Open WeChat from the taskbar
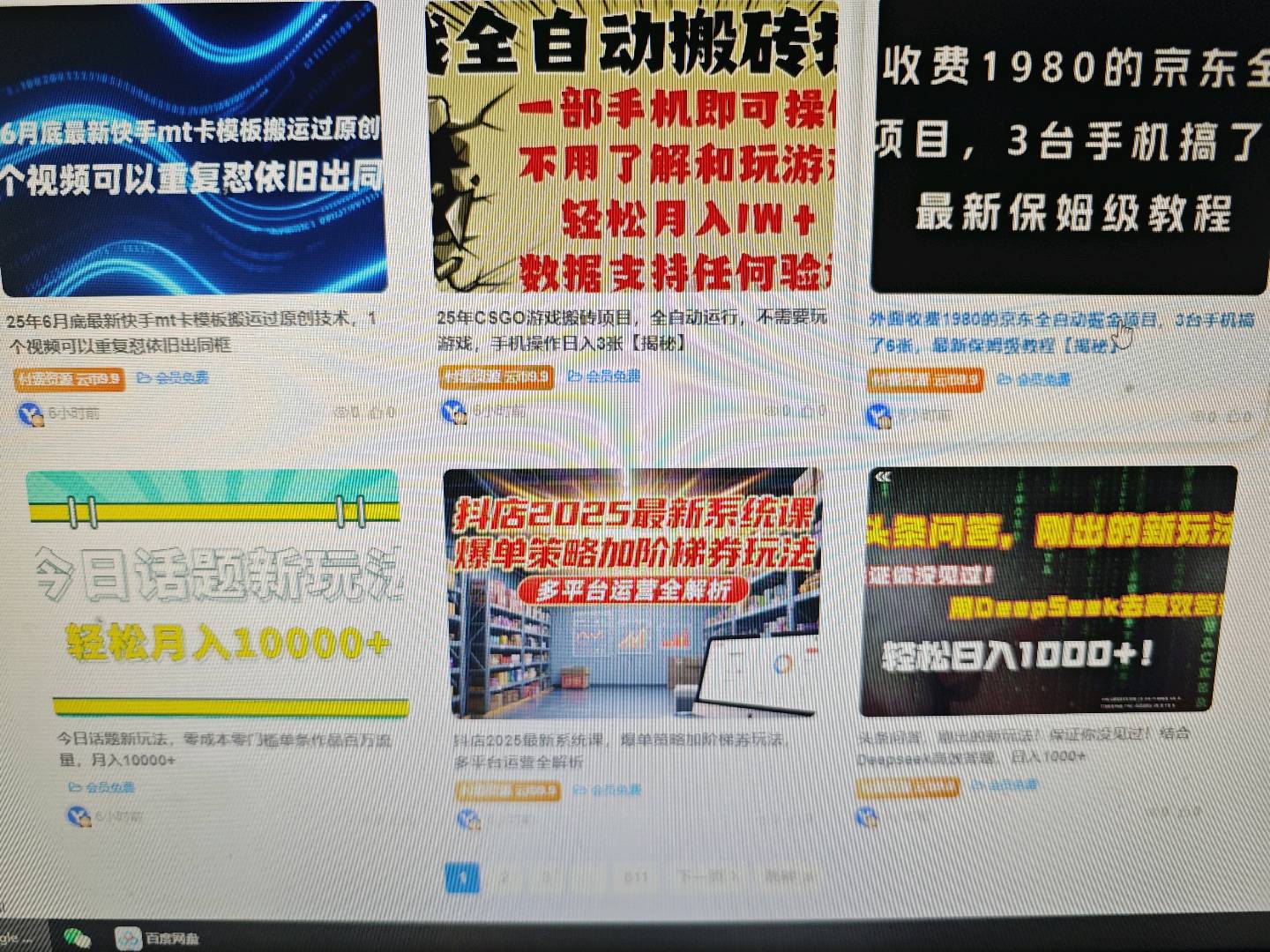Viewport: 1270px width, 952px height. coord(78,937)
